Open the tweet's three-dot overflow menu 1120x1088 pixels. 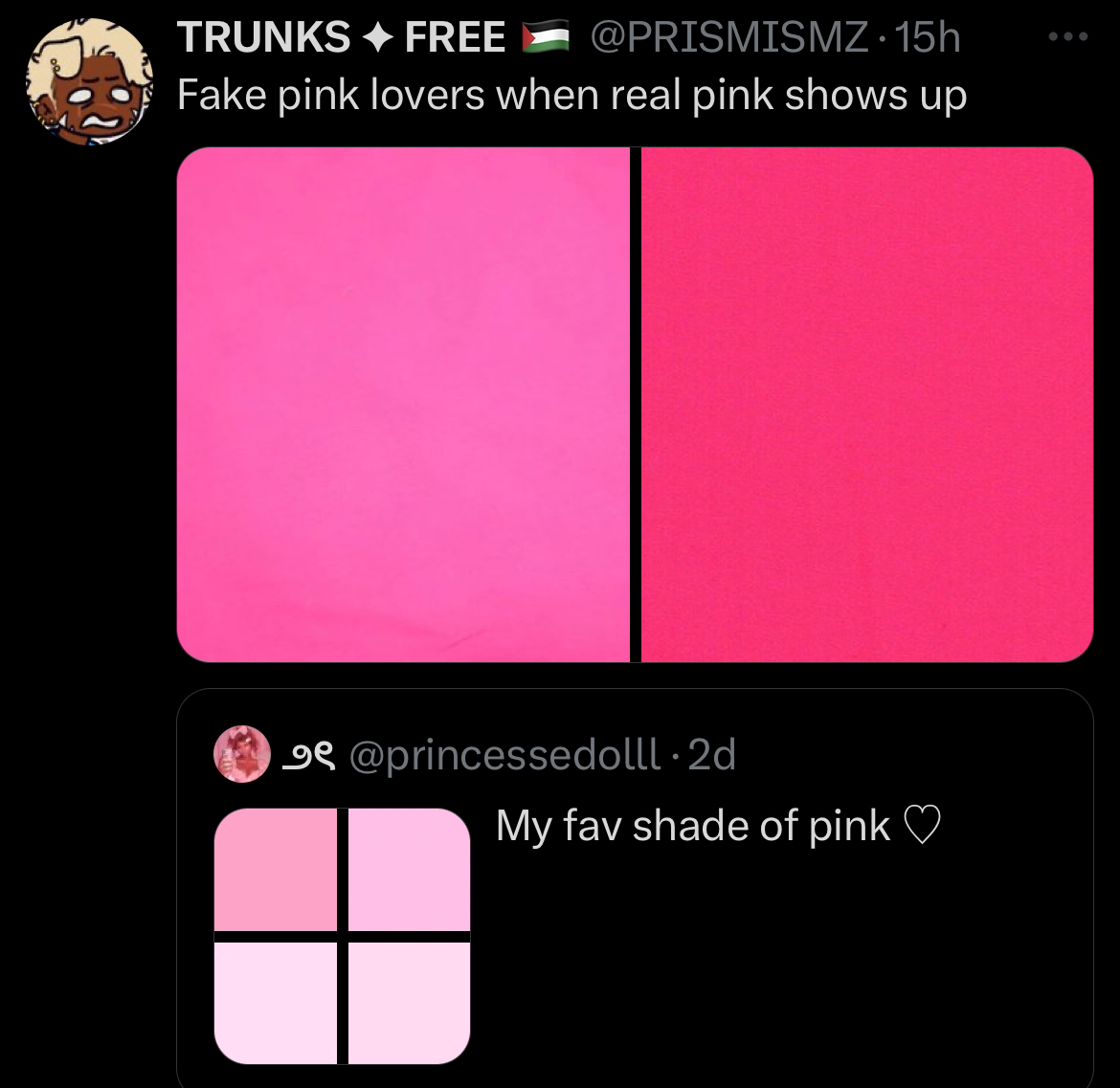1068,38
